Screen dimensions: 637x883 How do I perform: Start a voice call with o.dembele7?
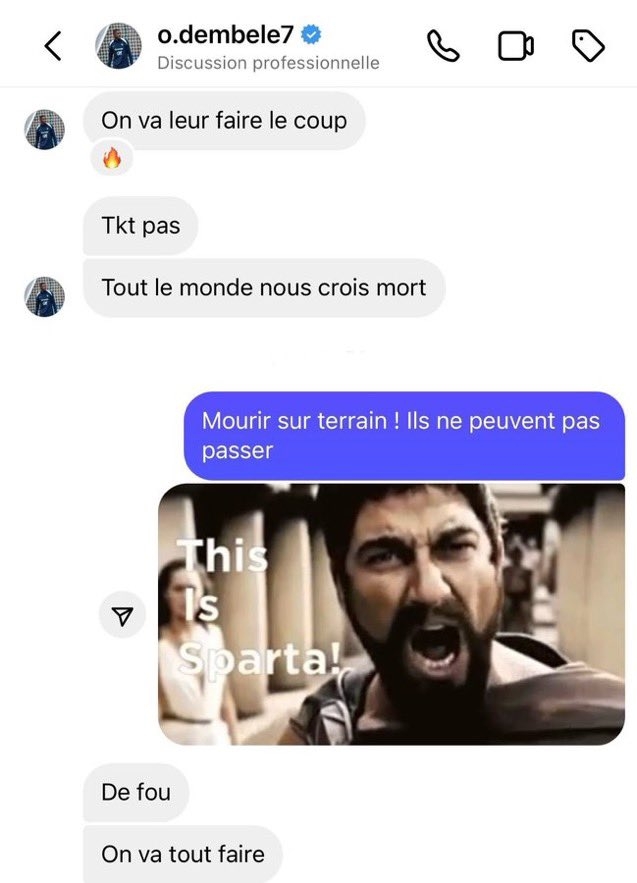coord(441,45)
